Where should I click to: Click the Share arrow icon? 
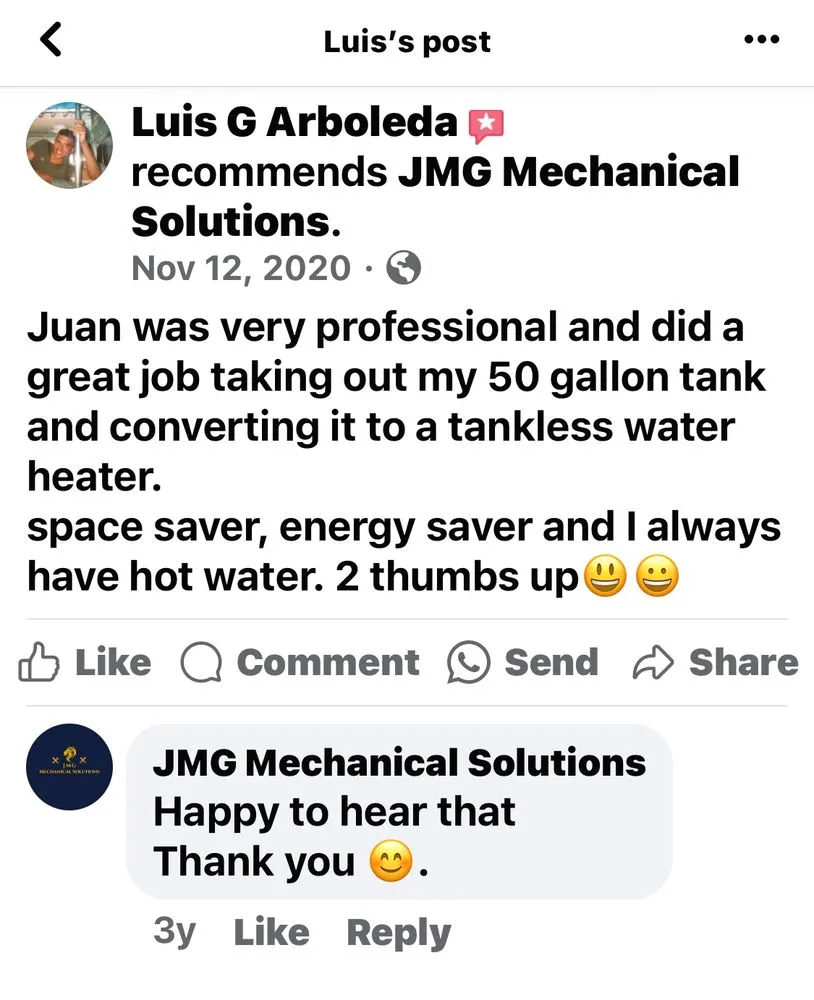655,661
